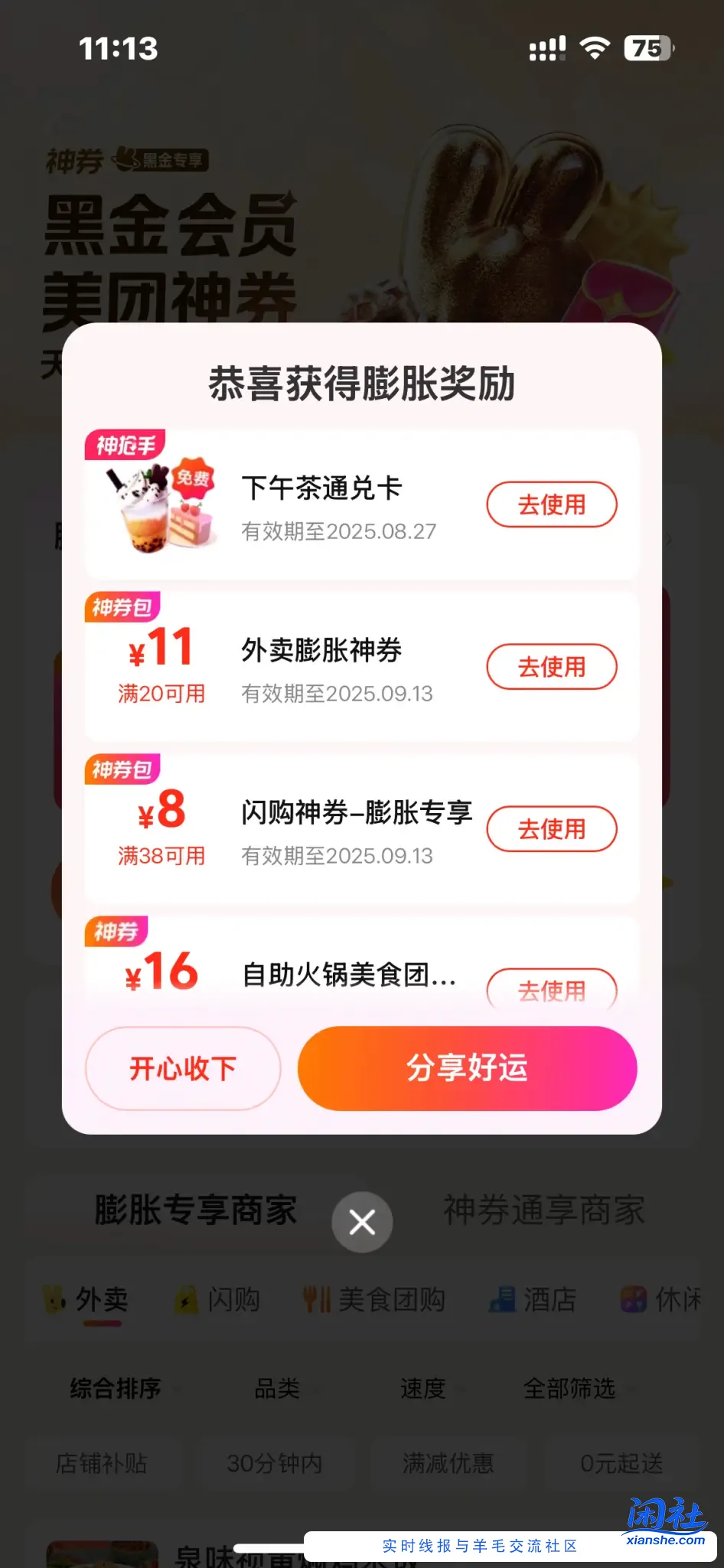This screenshot has width=724, height=1568.
Task: Select the 酒店 hotel category icon
Action: pyautogui.click(x=501, y=1298)
